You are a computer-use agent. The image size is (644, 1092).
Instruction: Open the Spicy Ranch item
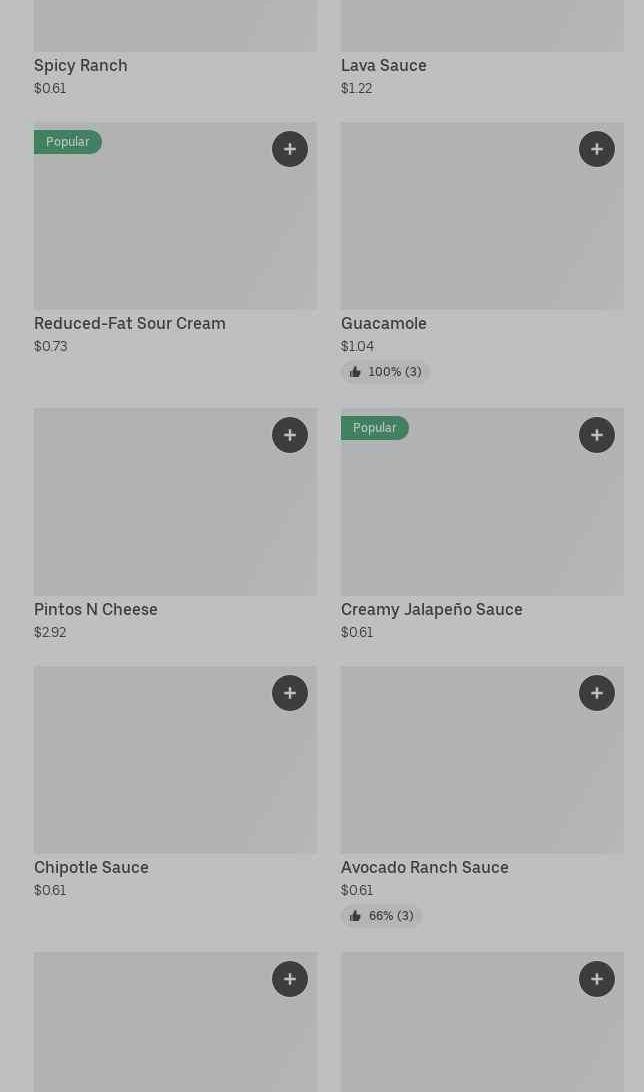pyautogui.click(x=81, y=65)
